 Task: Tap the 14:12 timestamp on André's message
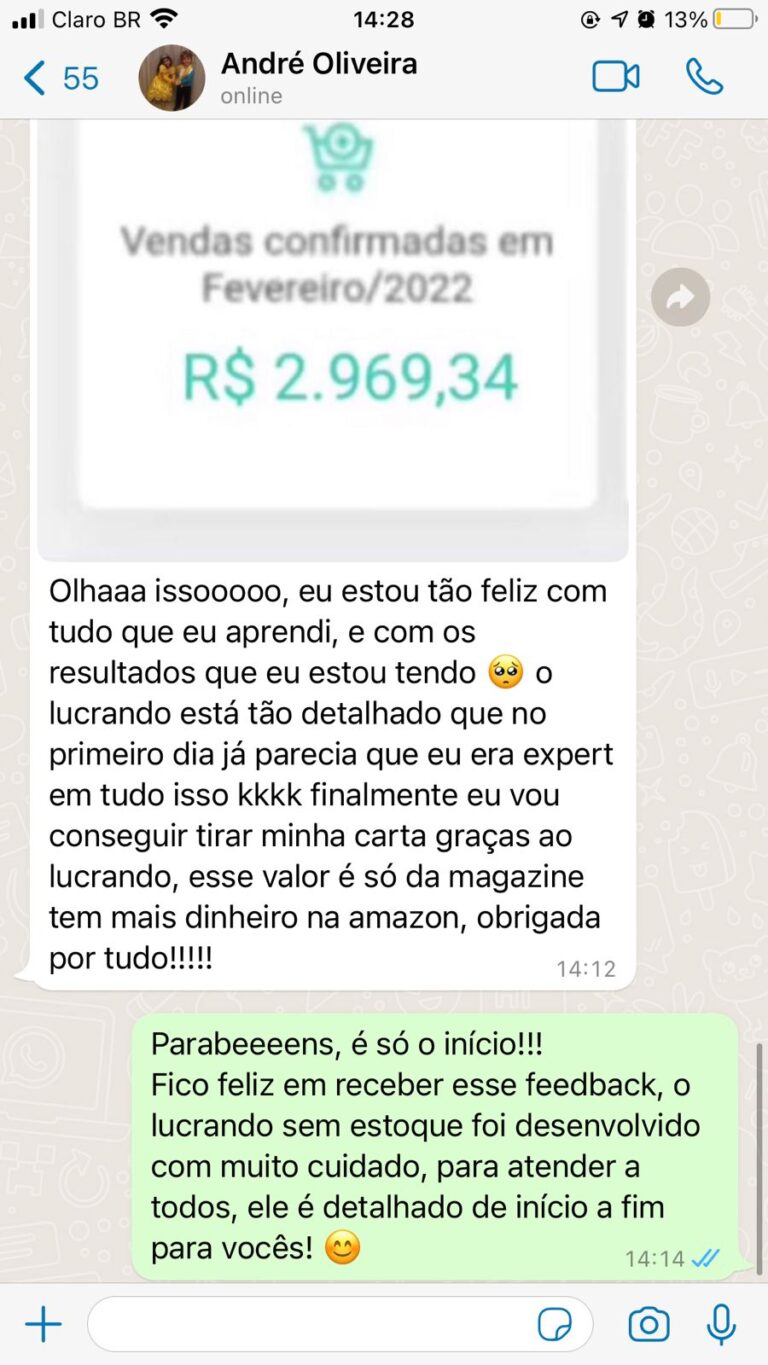(x=589, y=967)
